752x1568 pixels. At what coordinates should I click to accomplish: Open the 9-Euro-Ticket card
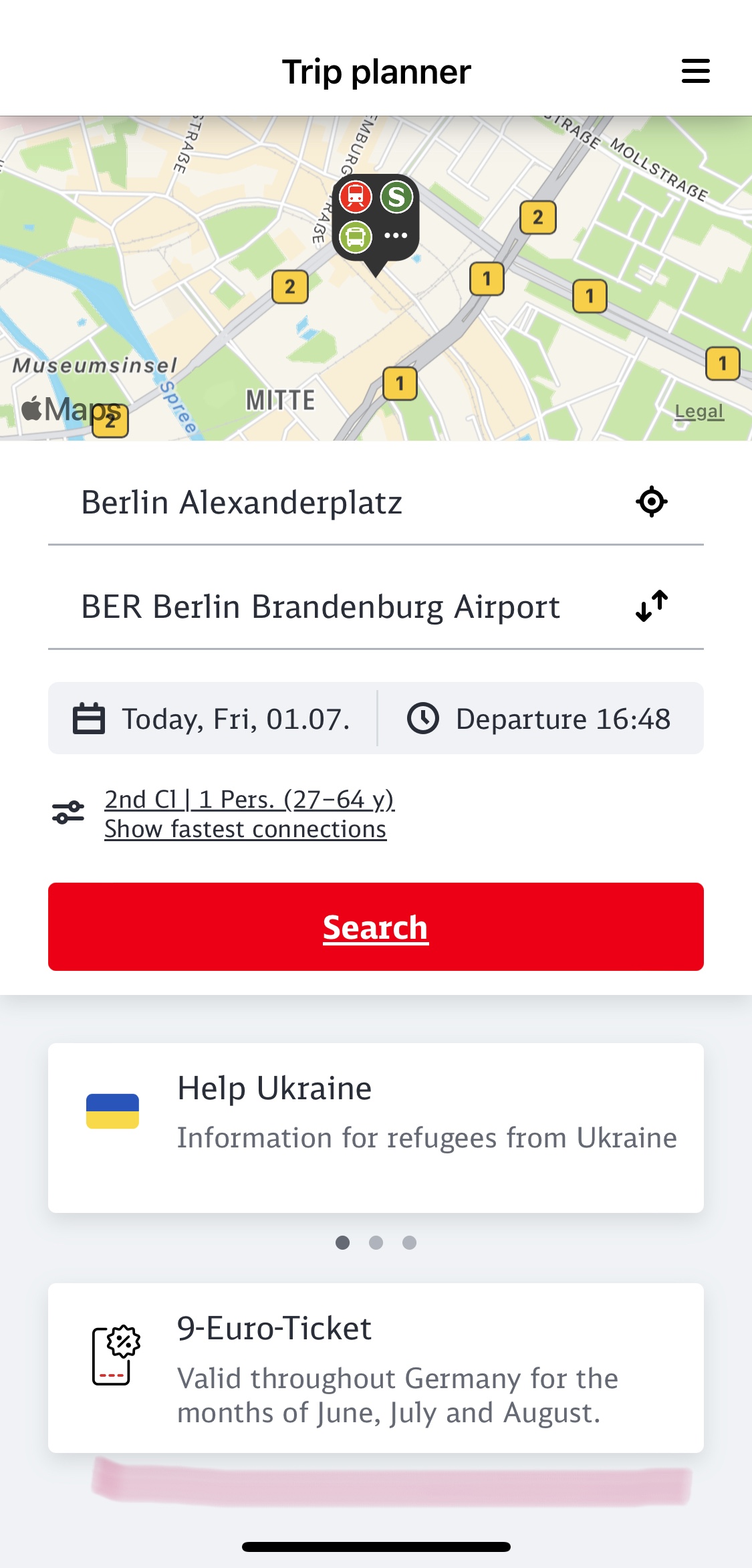[x=376, y=1367]
